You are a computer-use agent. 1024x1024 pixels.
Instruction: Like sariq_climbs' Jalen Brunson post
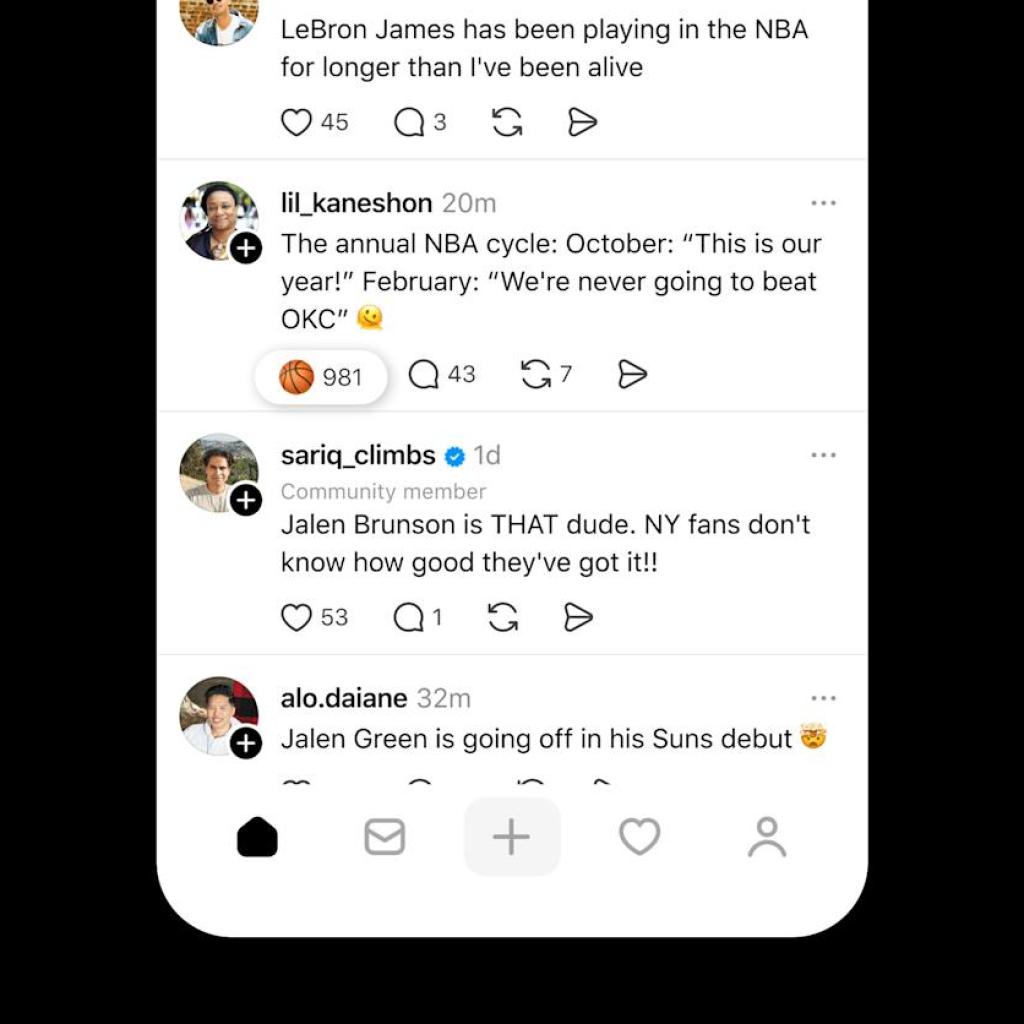tap(296, 618)
